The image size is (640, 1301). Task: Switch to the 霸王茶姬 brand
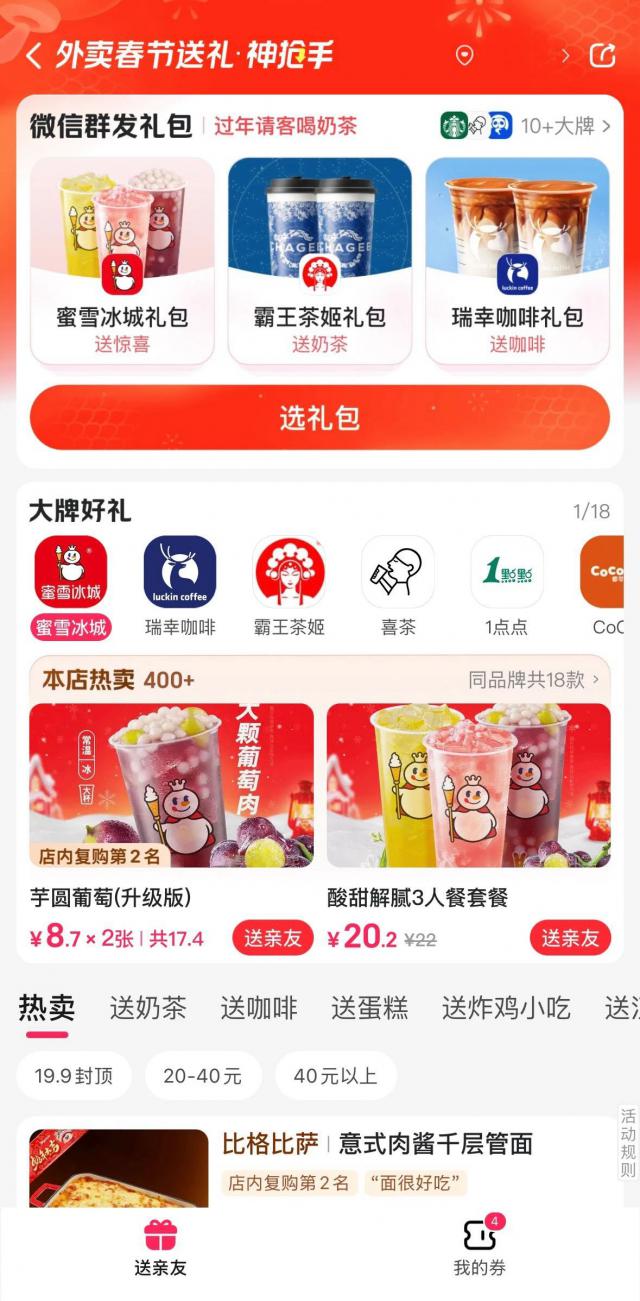pyautogui.click(x=289, y=586)
